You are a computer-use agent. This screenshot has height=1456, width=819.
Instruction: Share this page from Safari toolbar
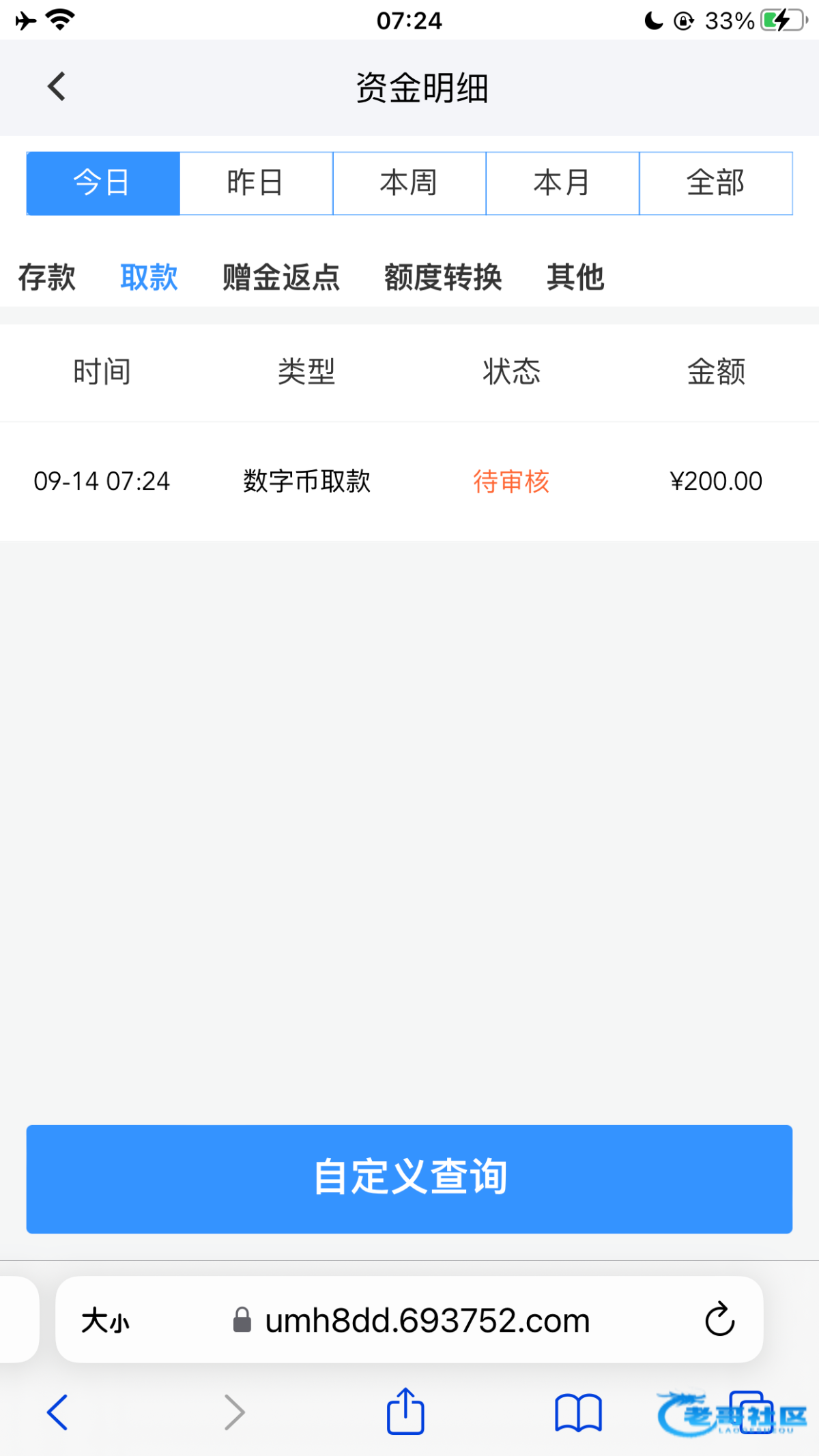405,1412
